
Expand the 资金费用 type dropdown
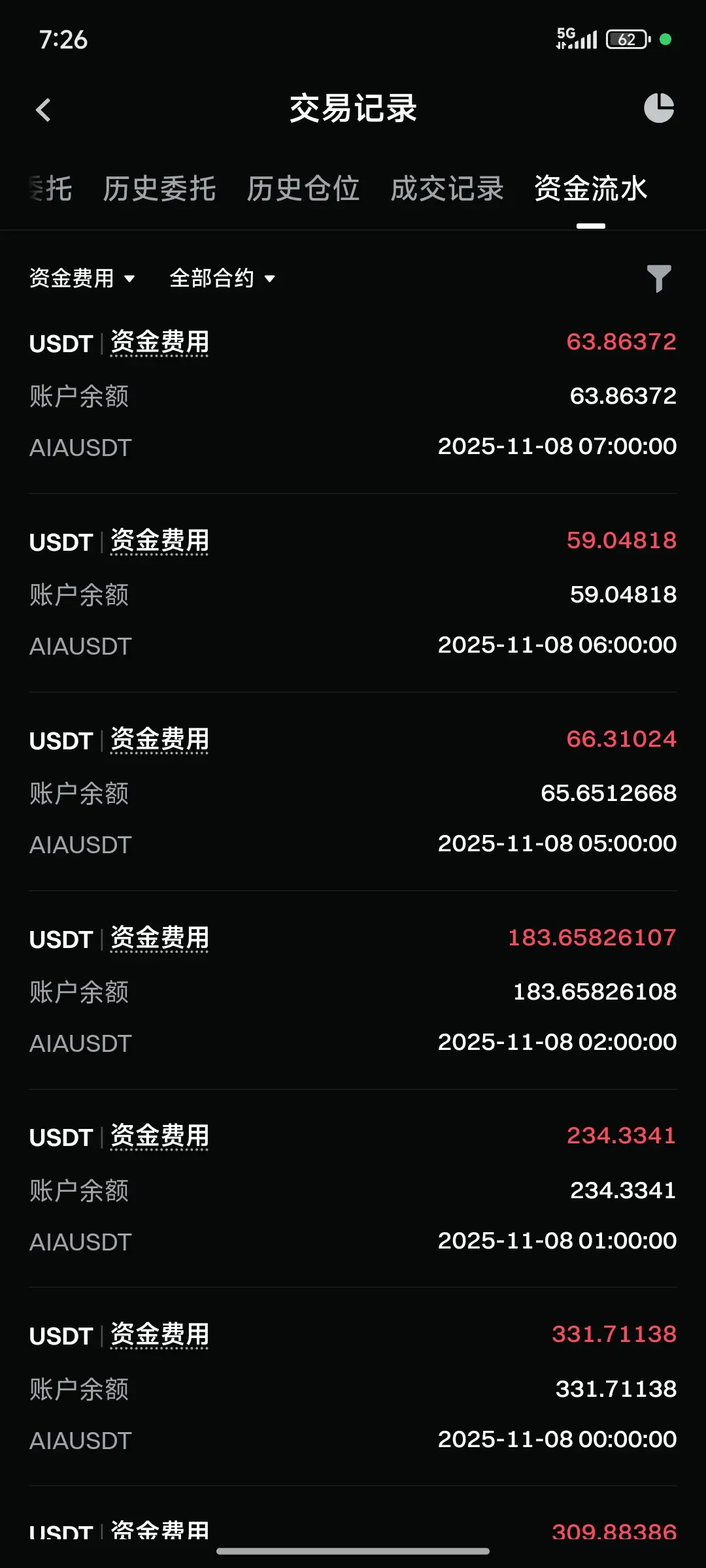[x=82, y=279]
